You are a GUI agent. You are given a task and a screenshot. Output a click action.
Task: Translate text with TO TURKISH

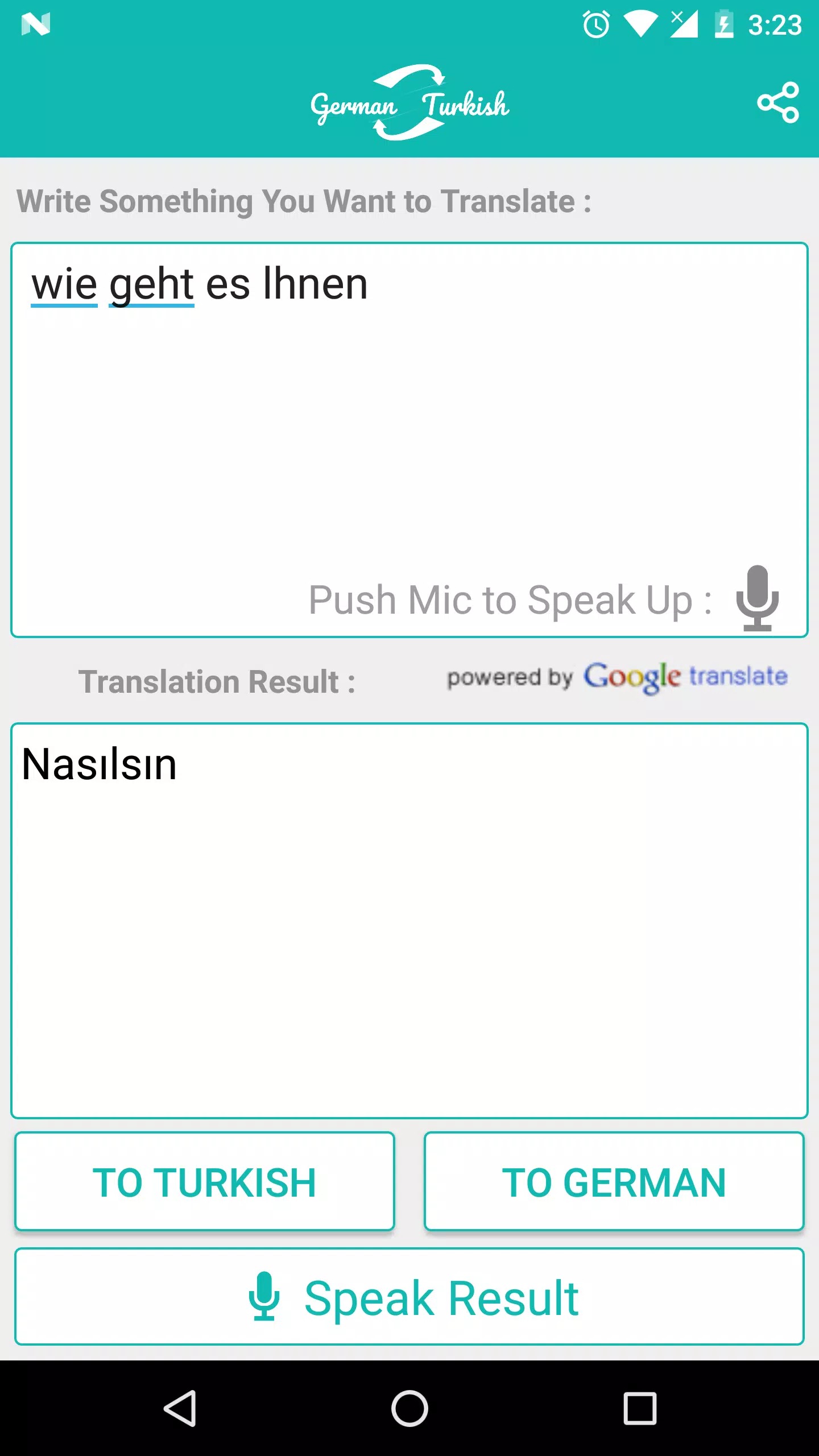pyautogui.click(x=205, y=1182)
